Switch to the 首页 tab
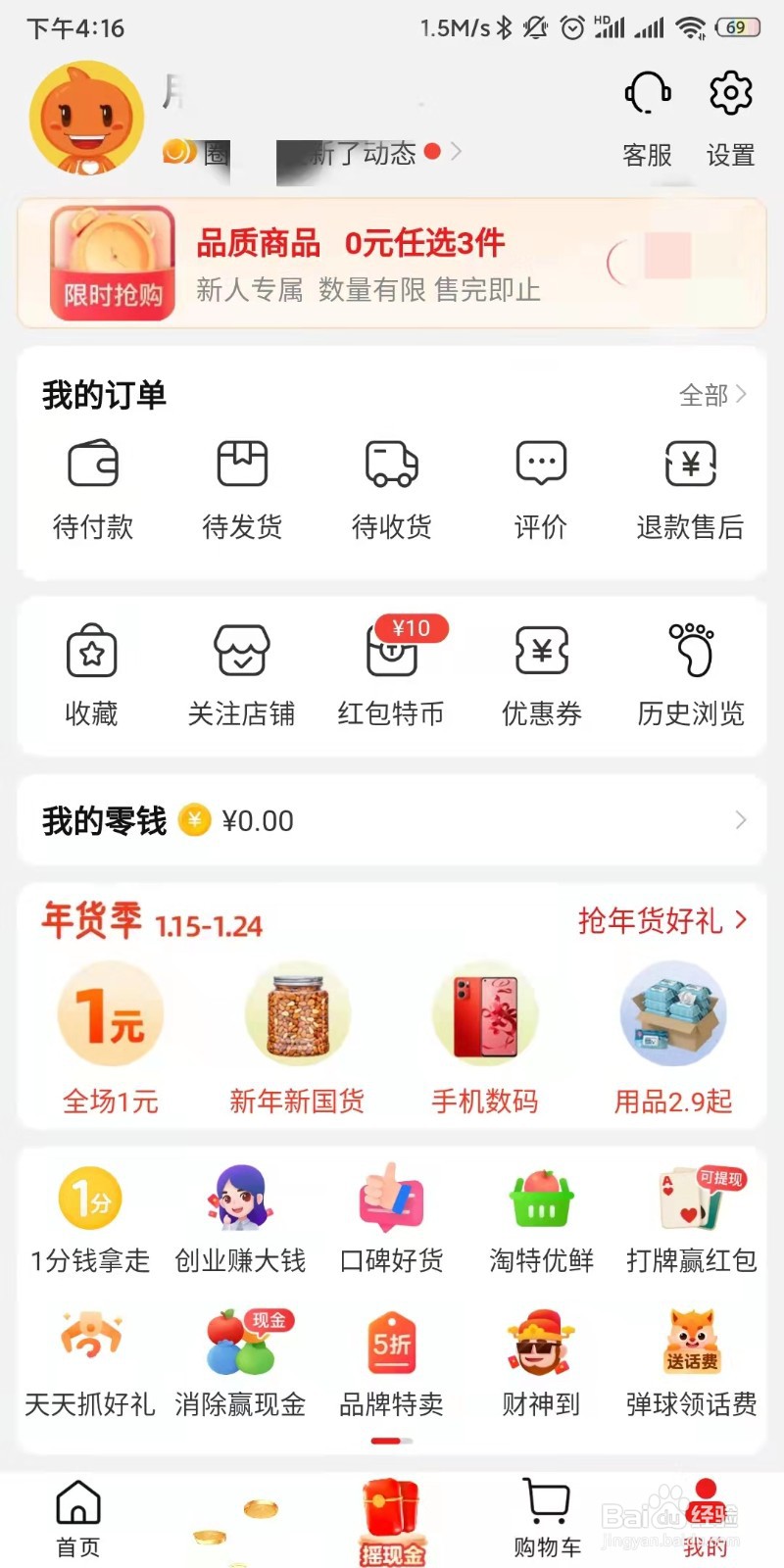The height and width of the screenshot is (1568, 784). (x=78, y=1517)
